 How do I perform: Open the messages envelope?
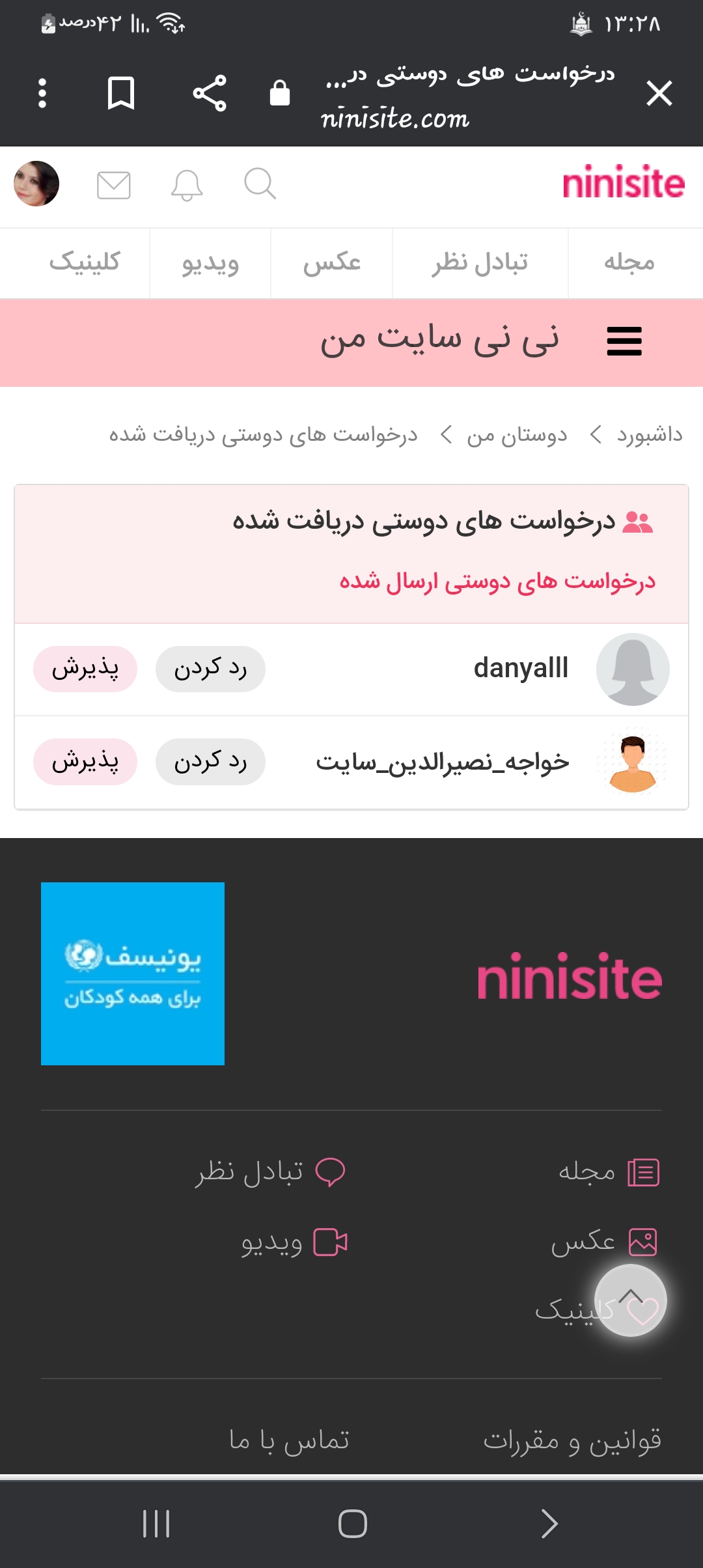(x=114, y=185)
